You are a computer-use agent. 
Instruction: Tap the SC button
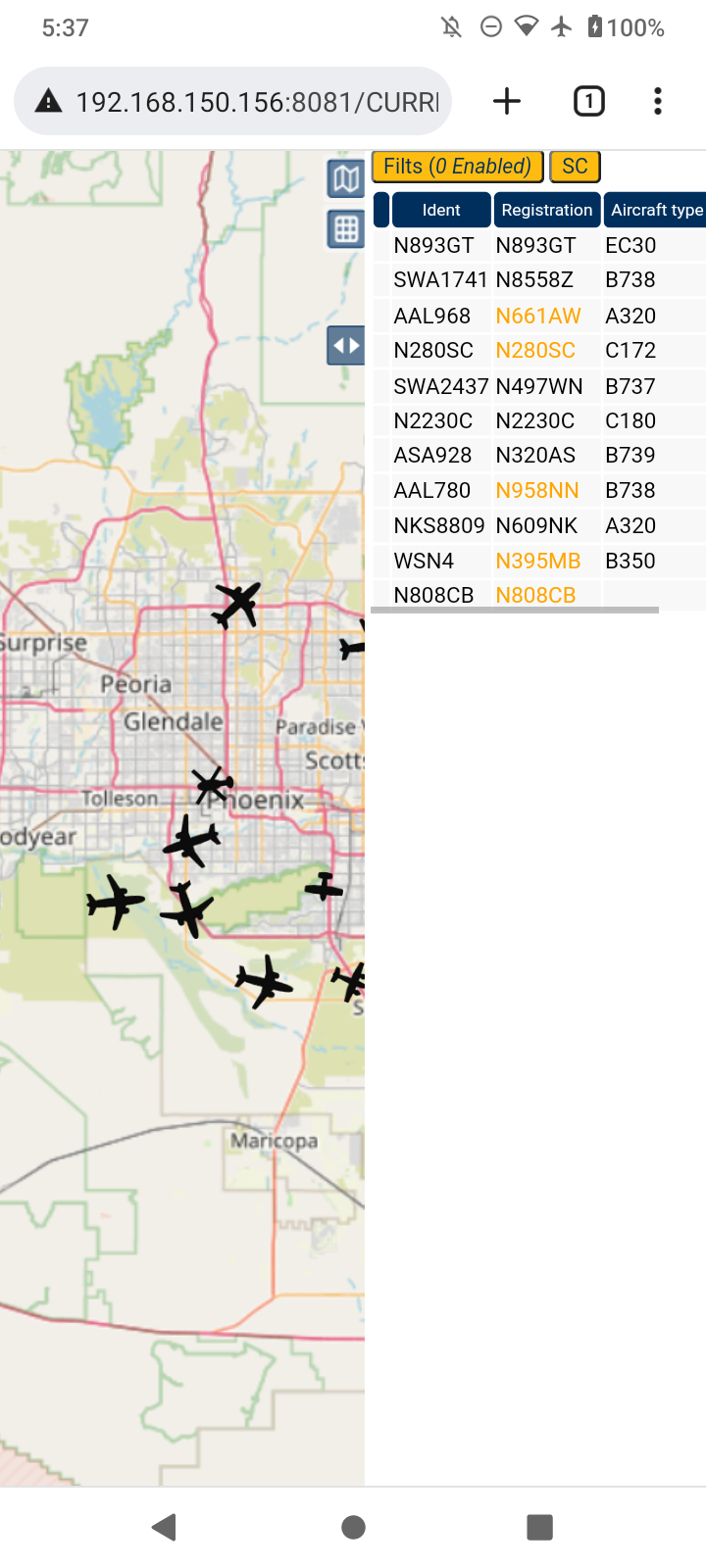pyautogui.click(x=575, y=167)
